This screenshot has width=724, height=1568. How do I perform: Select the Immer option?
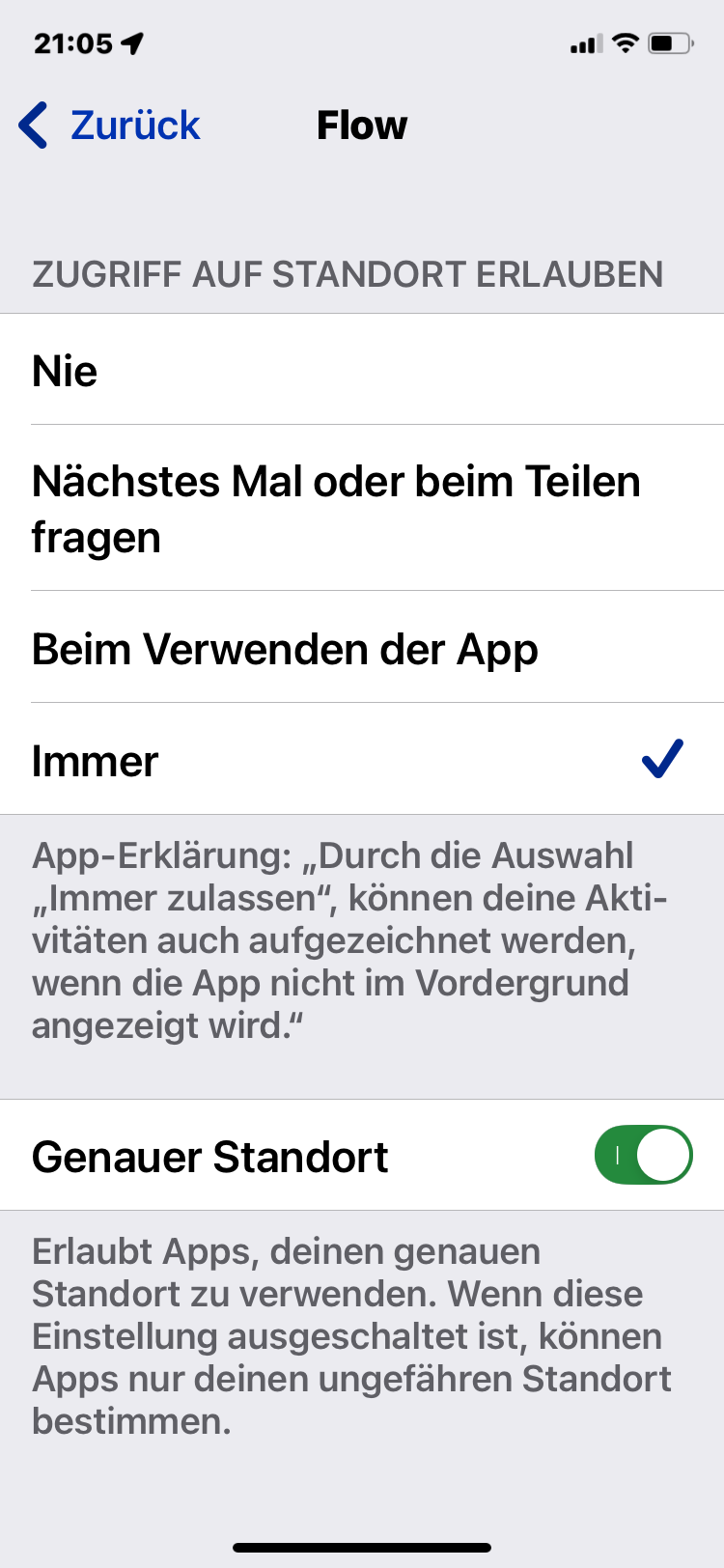pyautogui.click(x=362, y=761)
